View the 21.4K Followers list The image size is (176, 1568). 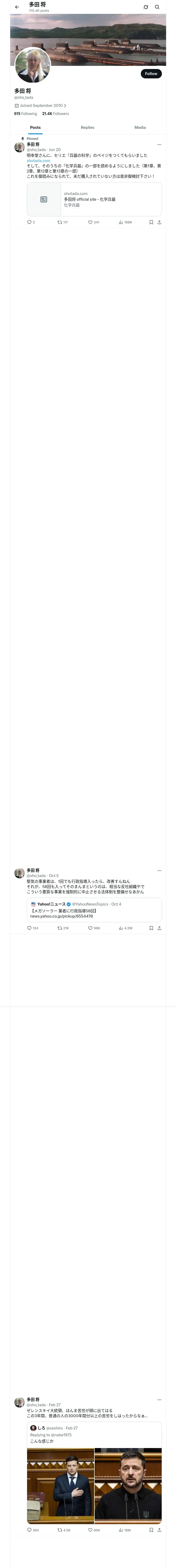(x=56, y=114)
